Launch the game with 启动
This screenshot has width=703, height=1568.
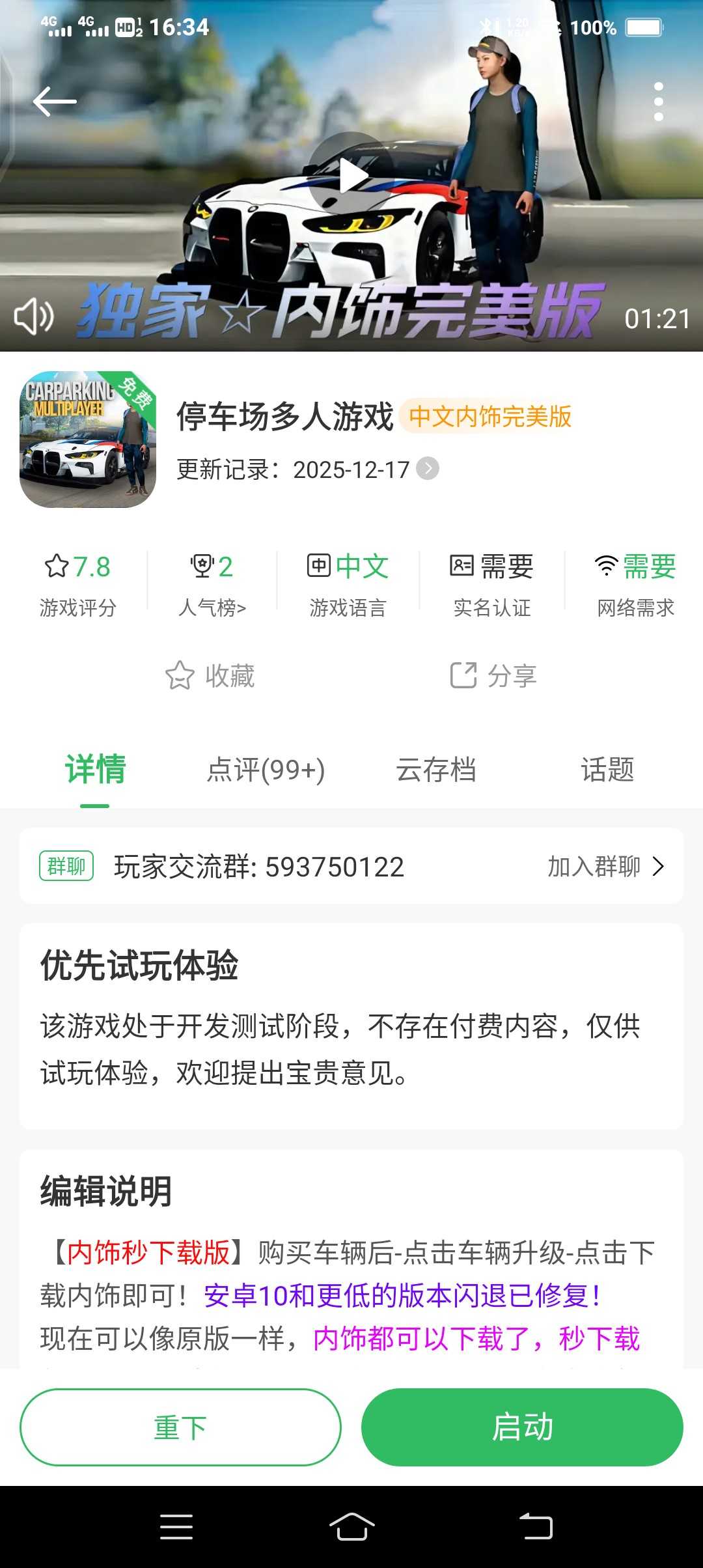pyautogui.click(x=522, y=1427)
